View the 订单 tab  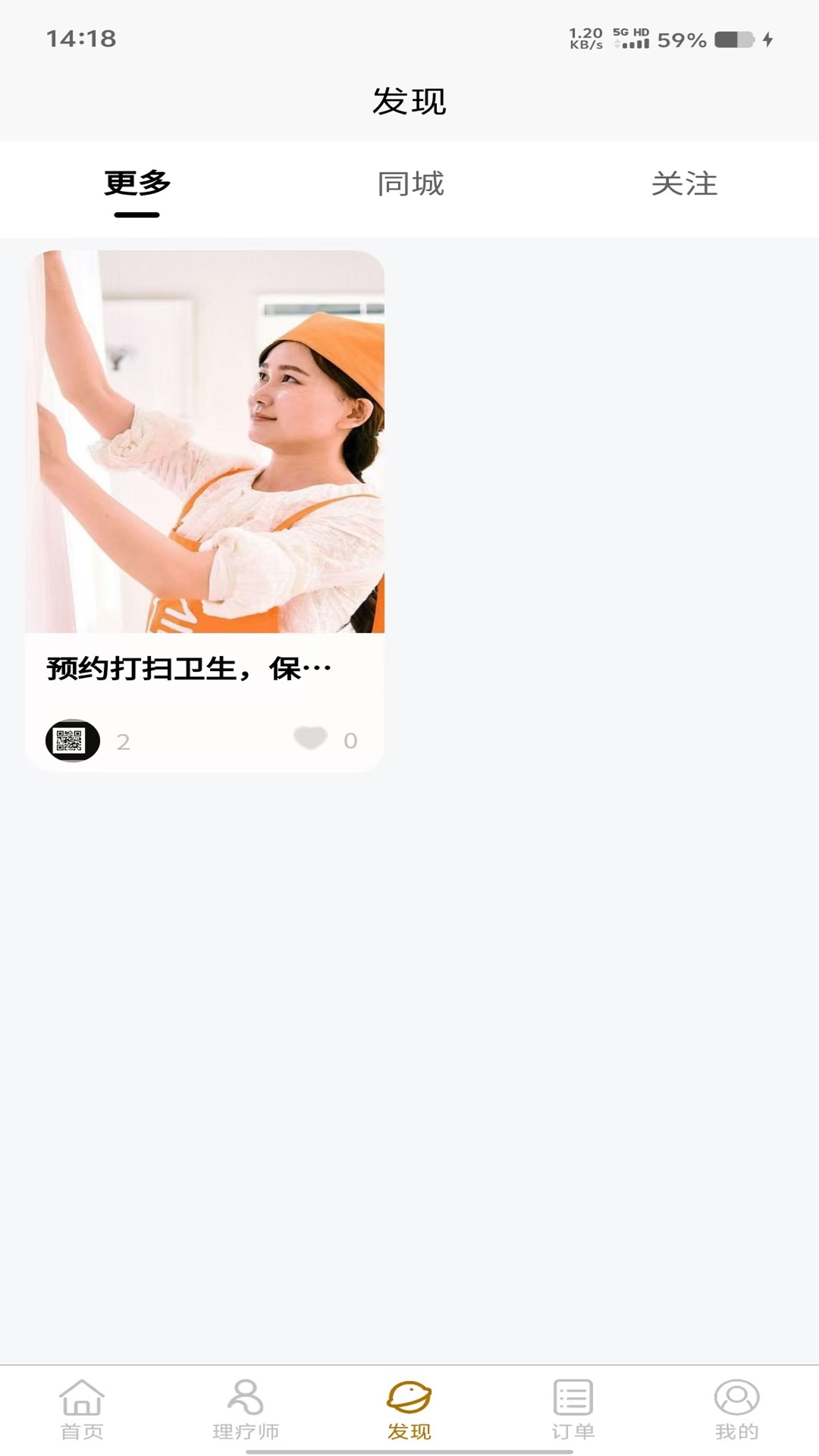(573, 1409)
